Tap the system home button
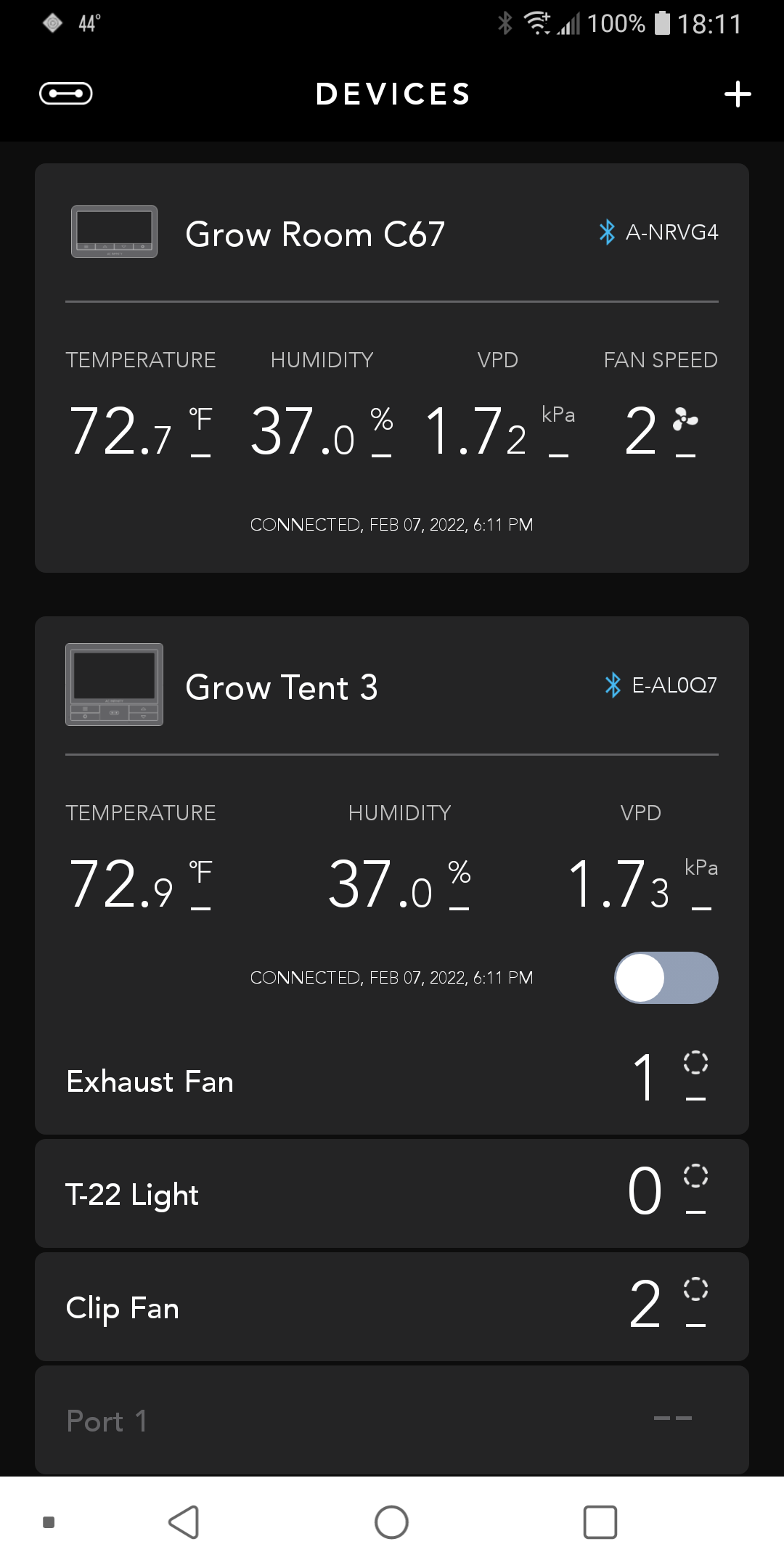This screenshot has width=784, height=1568. (391, 1522)
